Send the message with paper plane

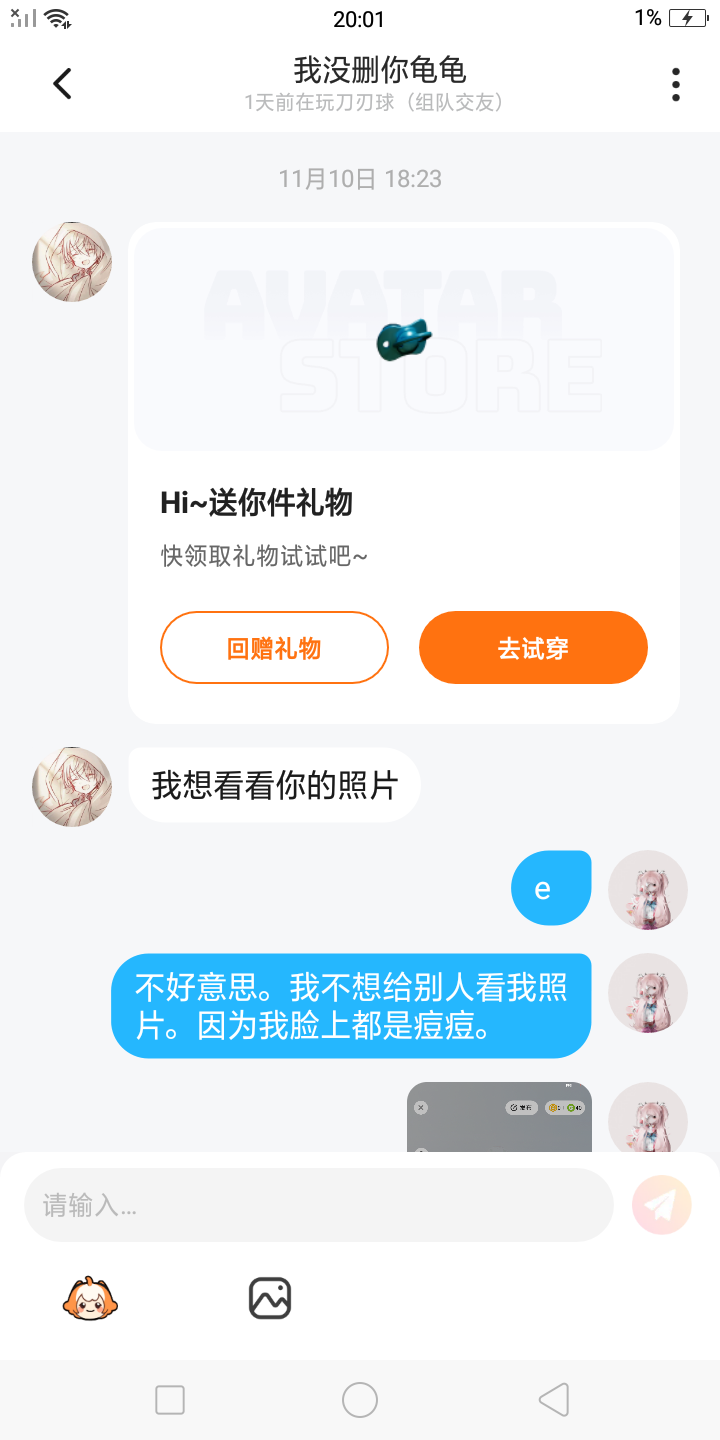tap(661, 1205)
